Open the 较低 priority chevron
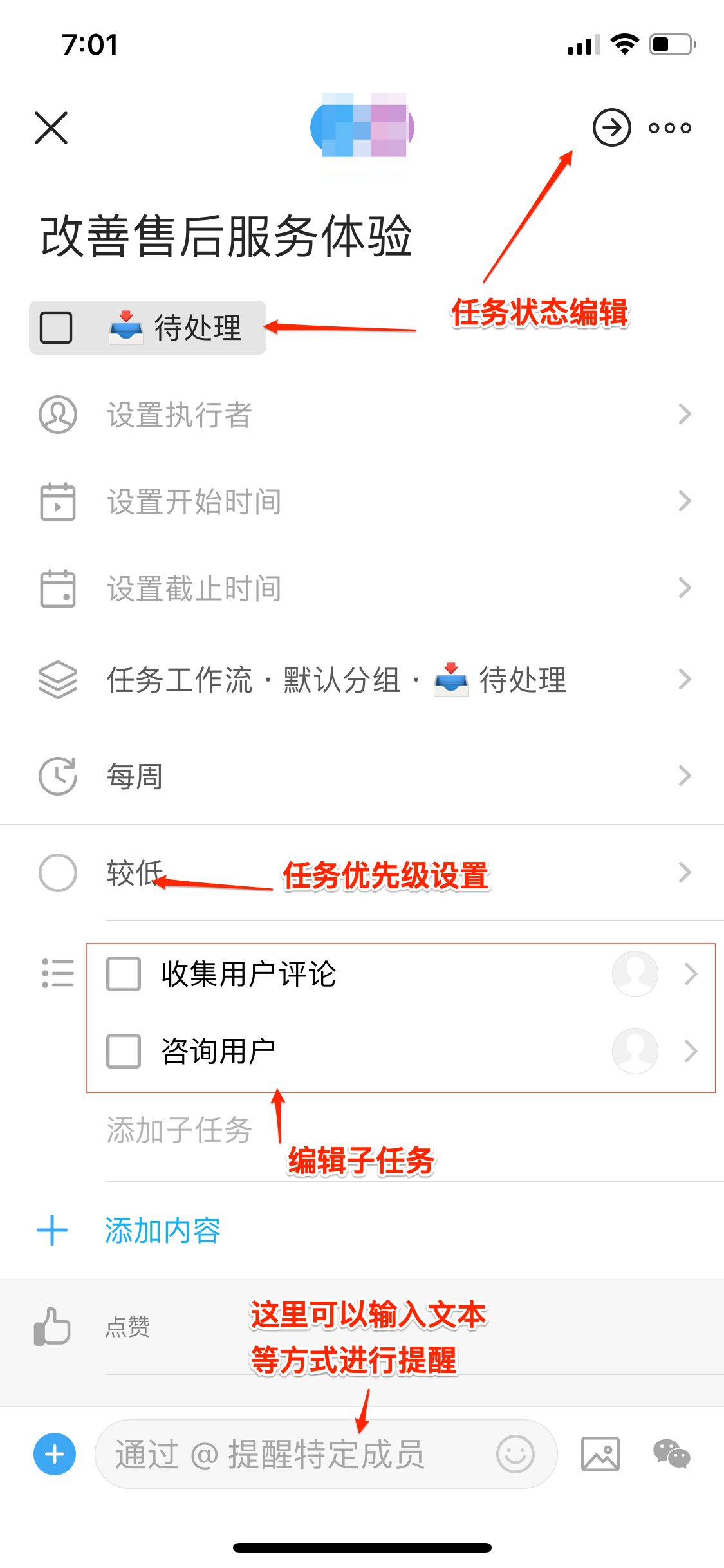The image size is (724, 1568). pos(684,872)
